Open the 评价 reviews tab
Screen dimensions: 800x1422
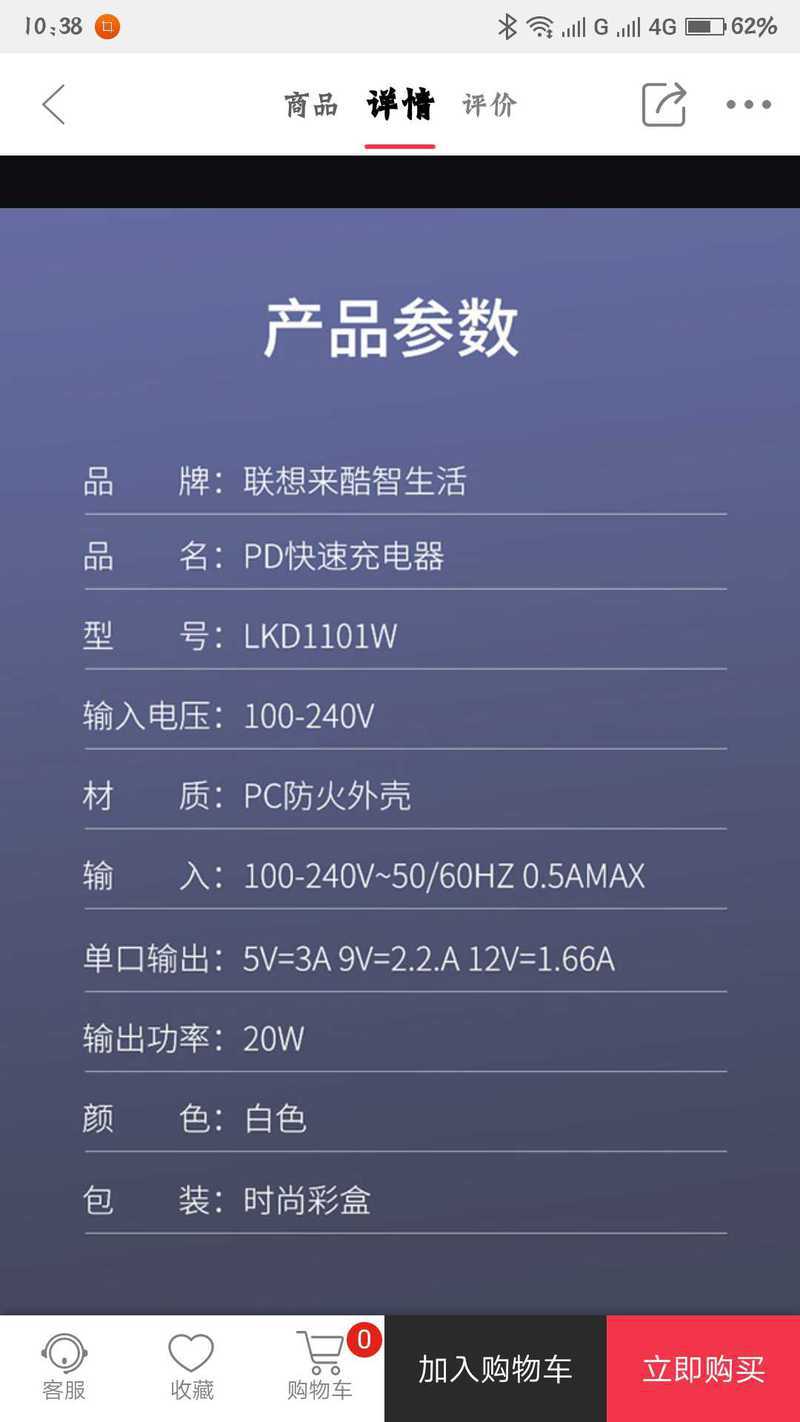click(x=489, y=105)
